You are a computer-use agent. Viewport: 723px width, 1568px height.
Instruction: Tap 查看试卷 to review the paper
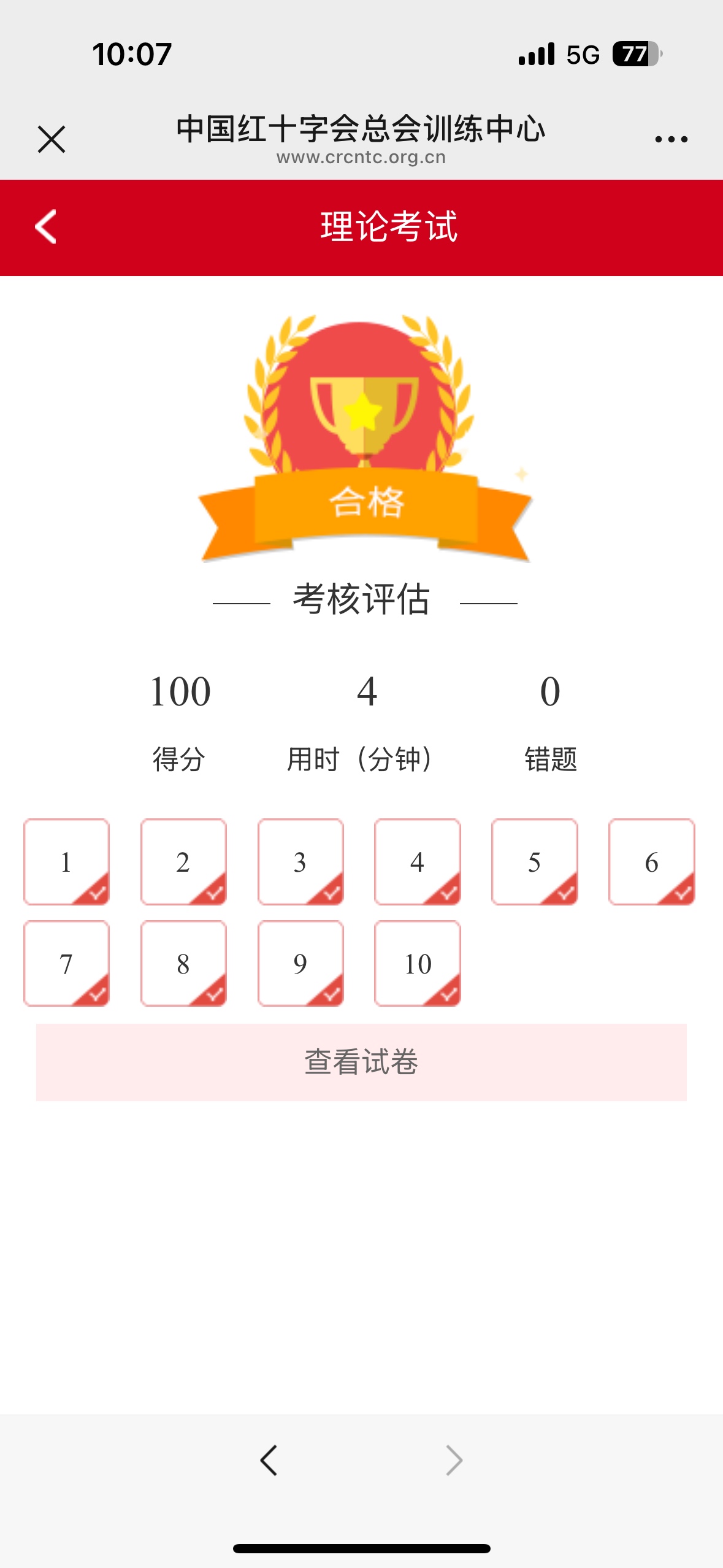[x=361, y=1062]
